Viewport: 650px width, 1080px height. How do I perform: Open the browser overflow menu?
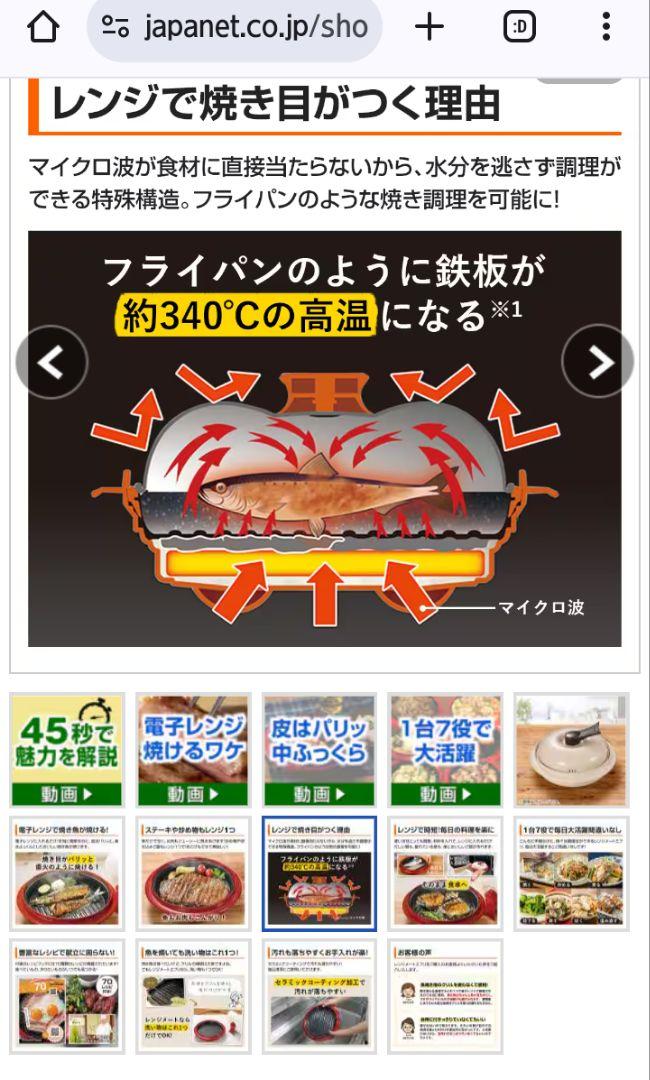pos(606,28)
